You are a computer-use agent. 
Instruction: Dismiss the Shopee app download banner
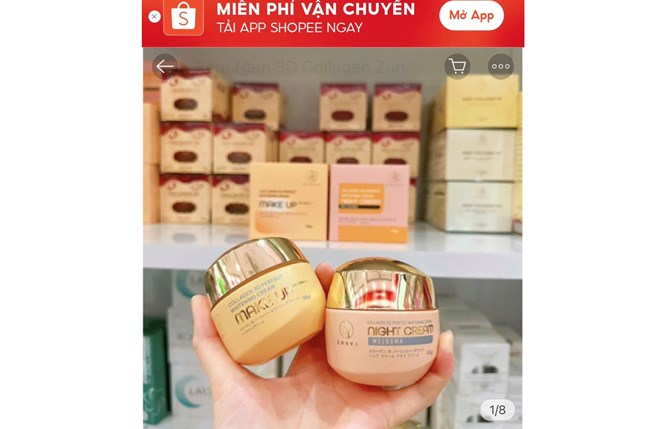[154, 17]
